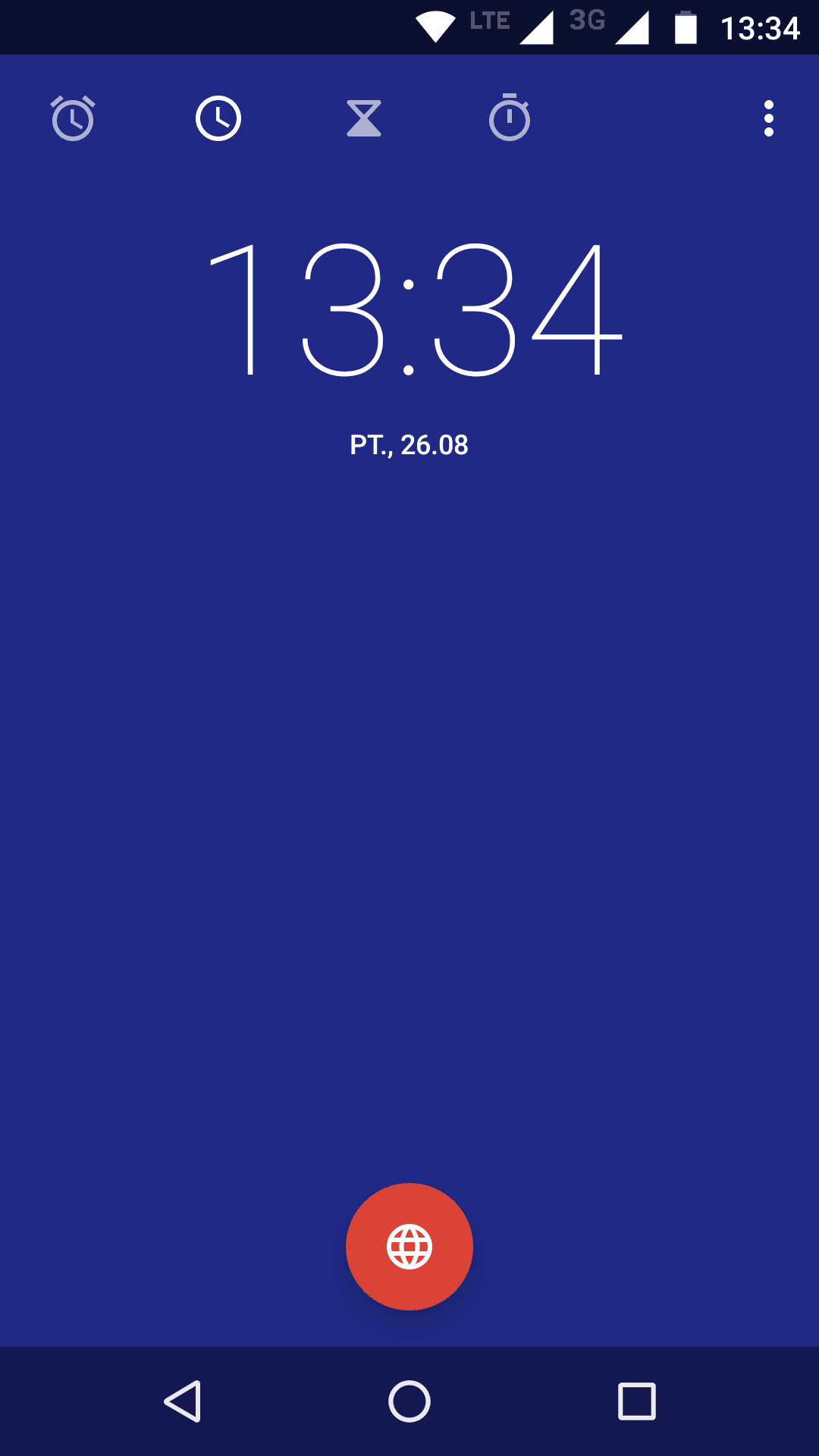Screen dimensions: 819x1456
Task: Tap the system home button
Action: 409,1401
